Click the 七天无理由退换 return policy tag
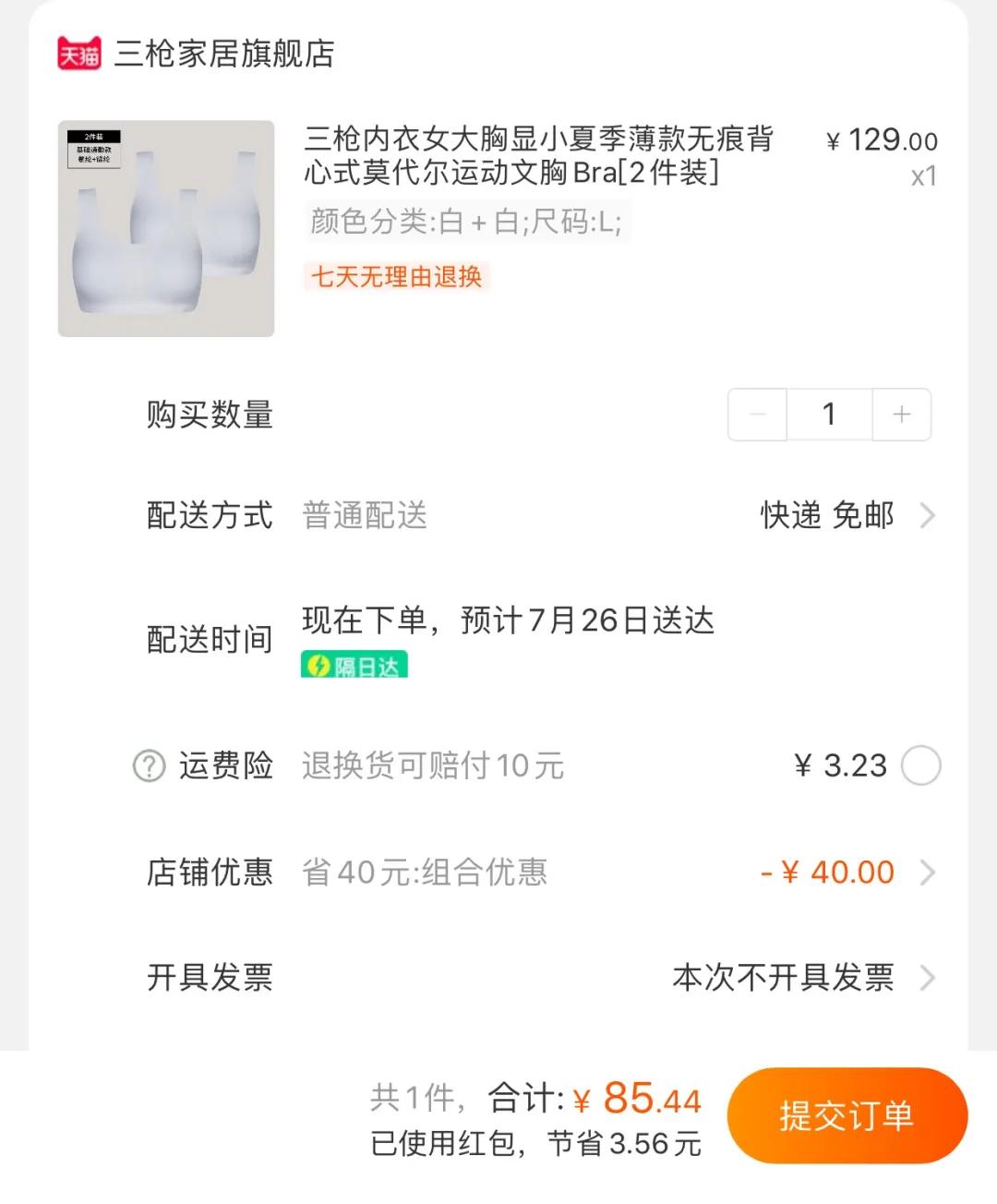This screenshot has width=997, height=1204. [397, 278]
